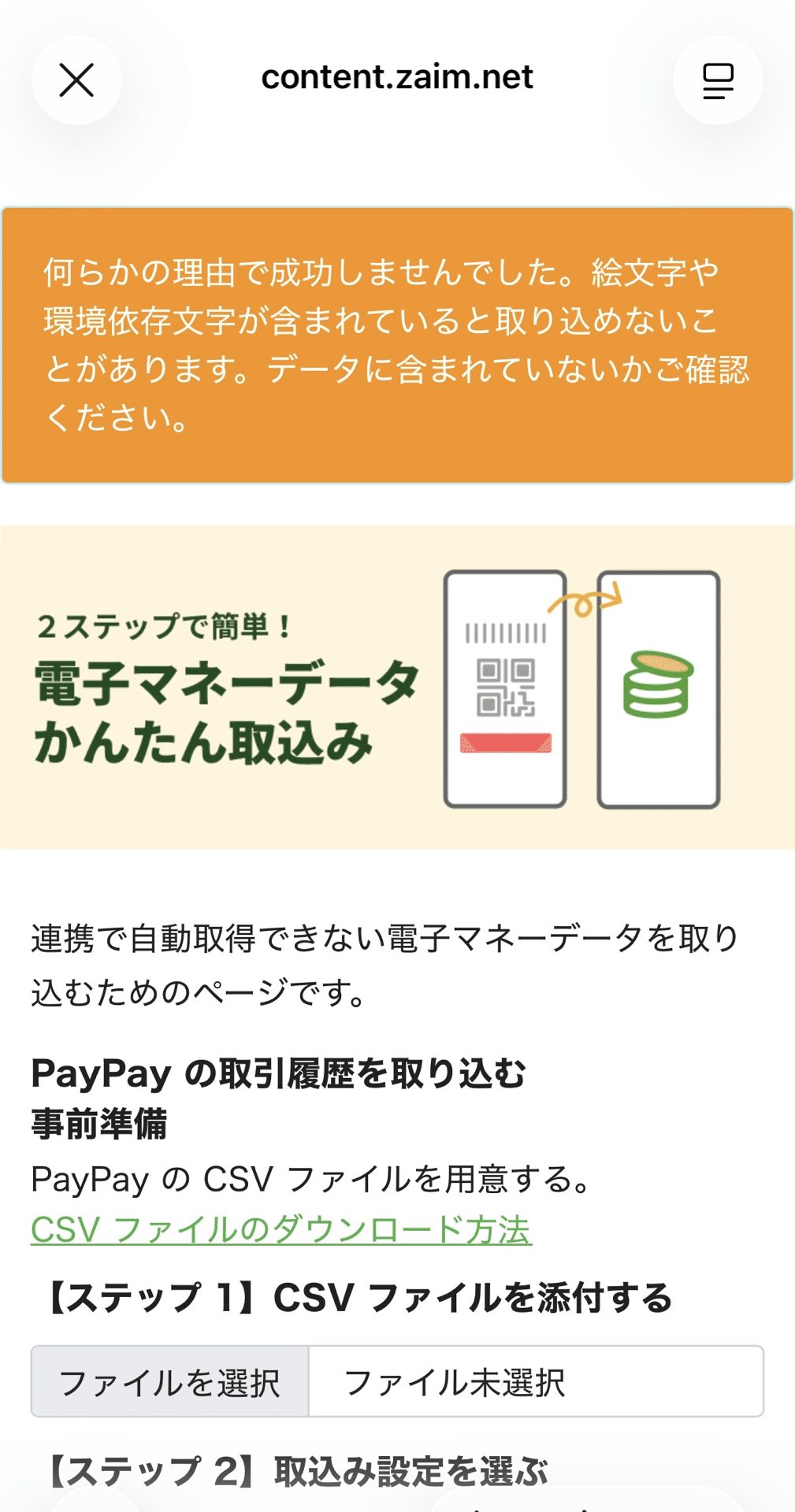Image resolution: width=795 pixels, height=1512 pixels.
Task: Tap the reader mode icon at top right
Action: point(716,79)
